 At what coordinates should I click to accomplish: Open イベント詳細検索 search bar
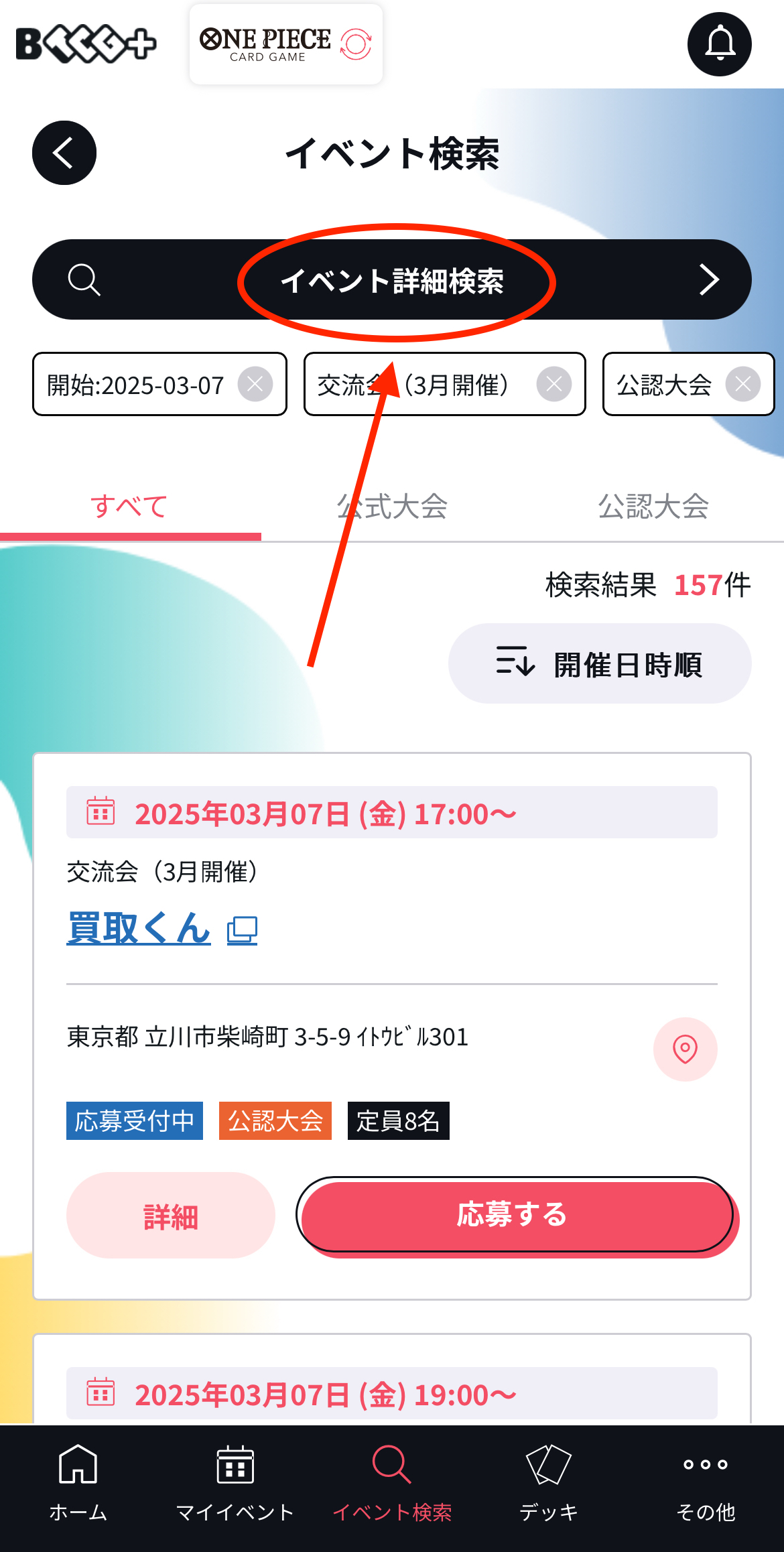tap(392, 279)
